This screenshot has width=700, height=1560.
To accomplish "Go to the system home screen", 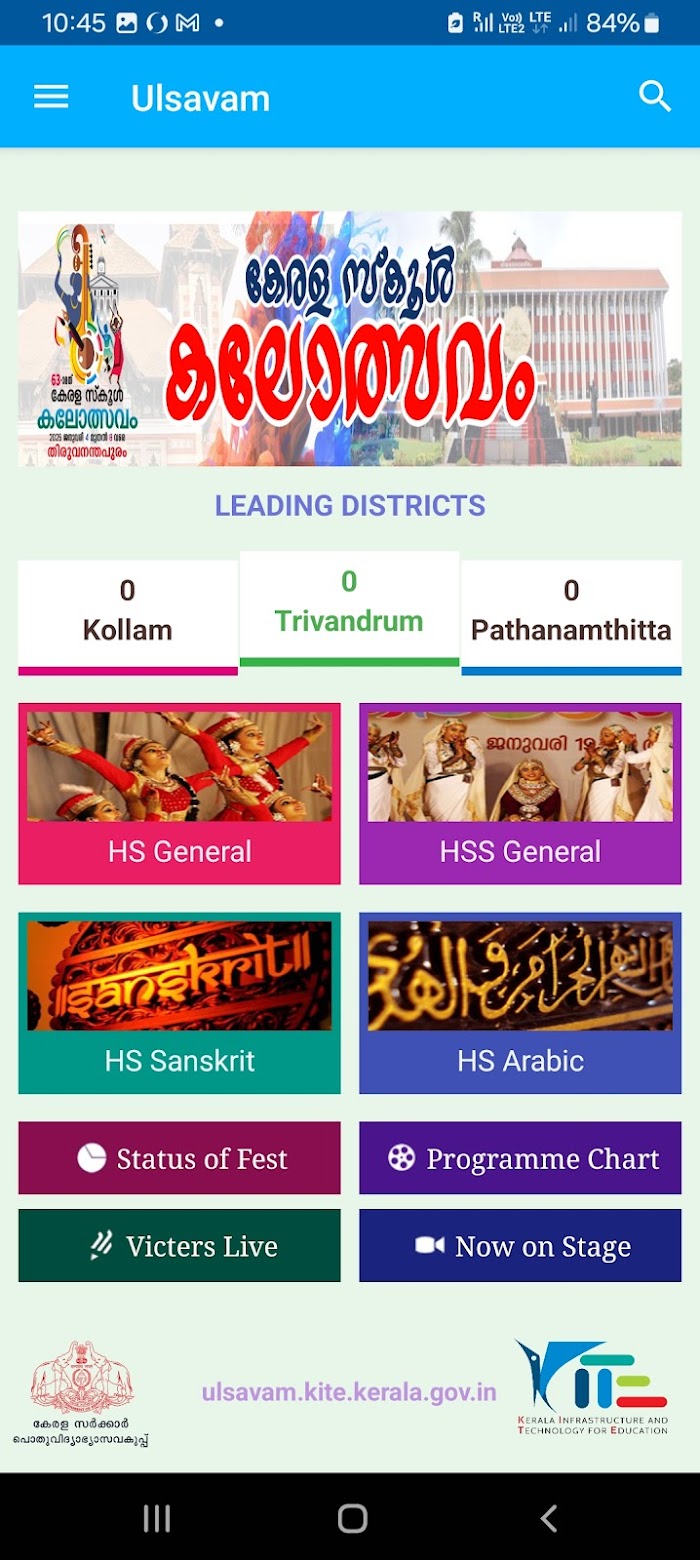I will click(x=352, y=1519).
